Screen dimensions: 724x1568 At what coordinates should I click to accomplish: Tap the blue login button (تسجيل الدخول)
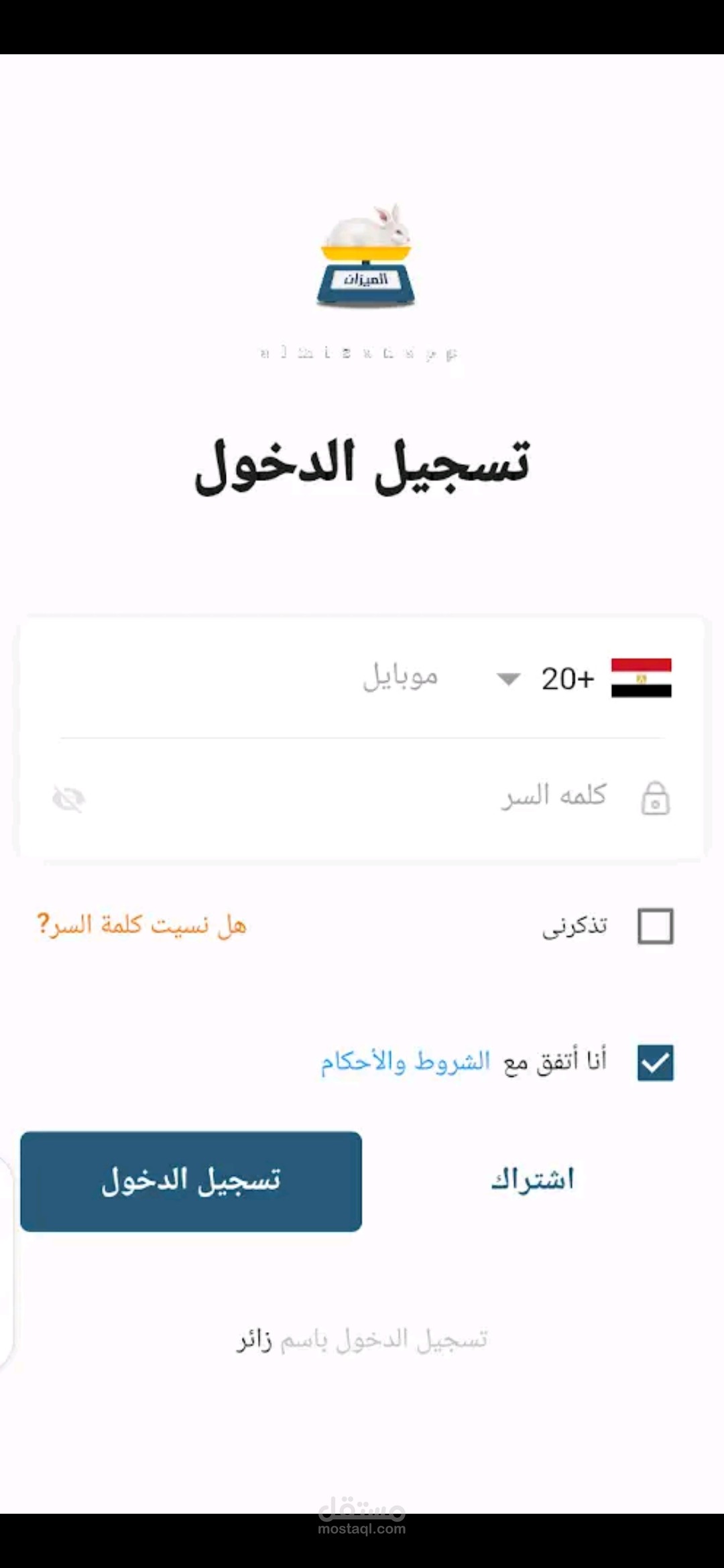click(x=191, y=1181)
